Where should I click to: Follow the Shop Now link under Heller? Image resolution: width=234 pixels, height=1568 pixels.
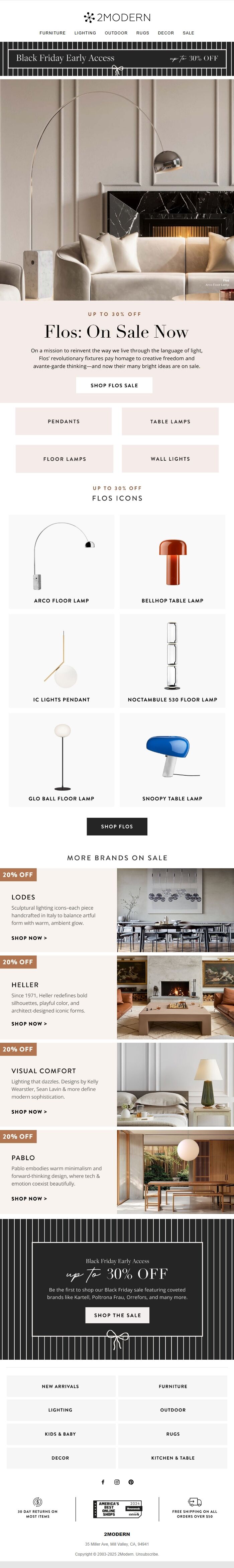(29, 1024)
